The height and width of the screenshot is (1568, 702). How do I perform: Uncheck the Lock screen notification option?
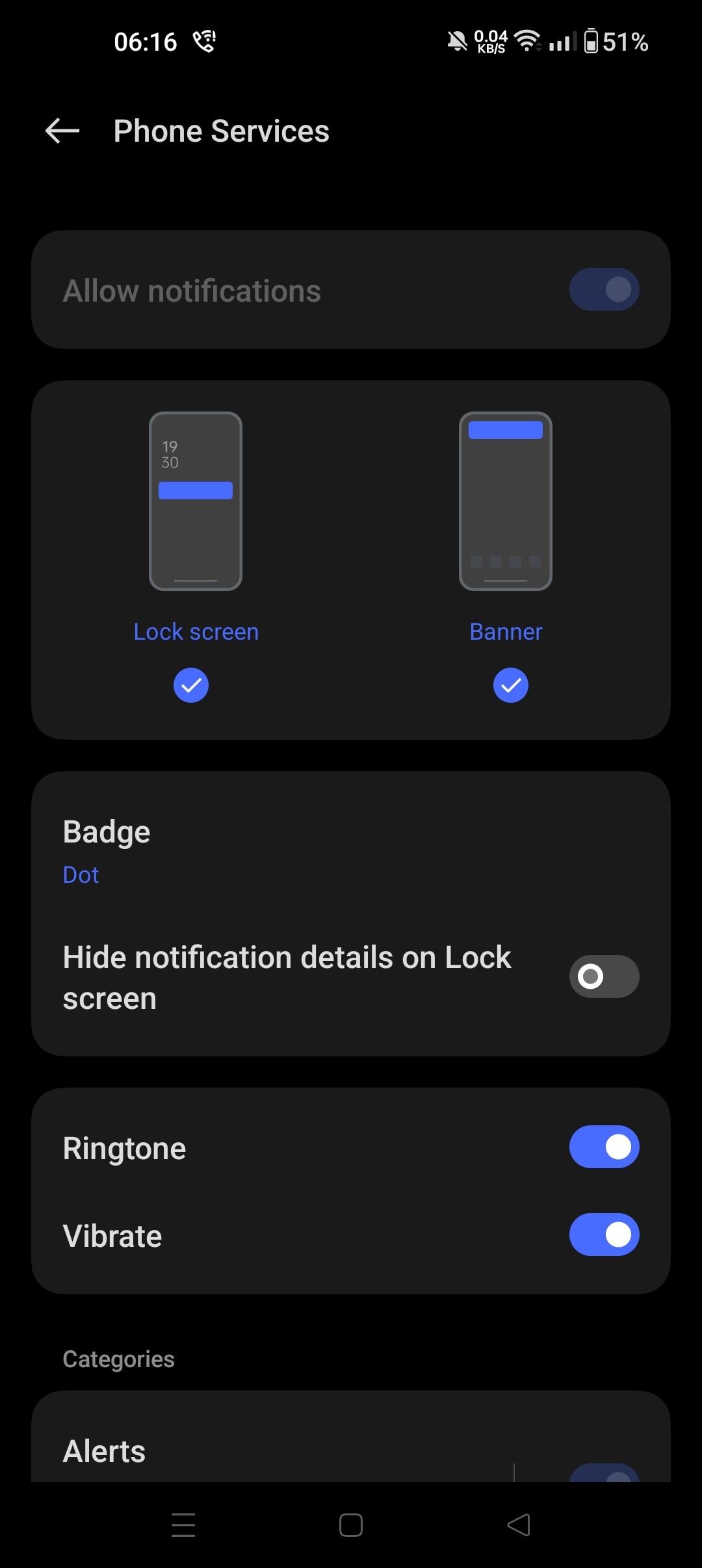pyautogui.click(x=191, y=685)
